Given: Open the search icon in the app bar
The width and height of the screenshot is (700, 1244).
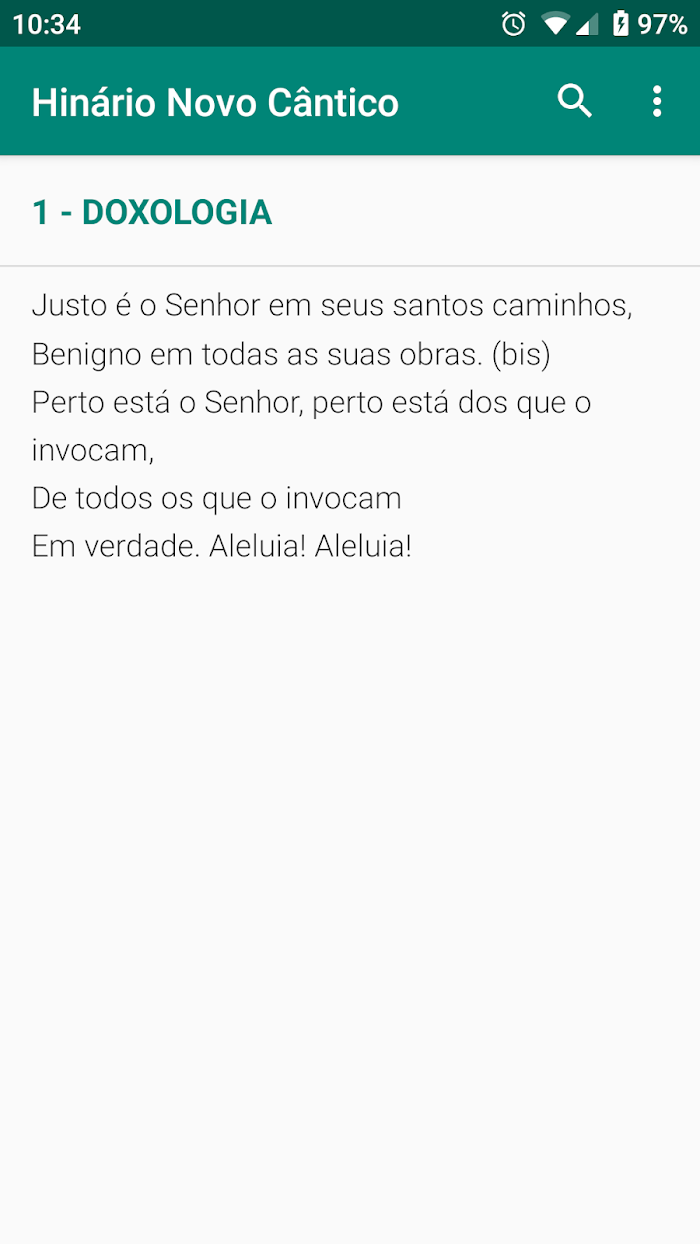Looking at the screenshot, I should [575, 101].
